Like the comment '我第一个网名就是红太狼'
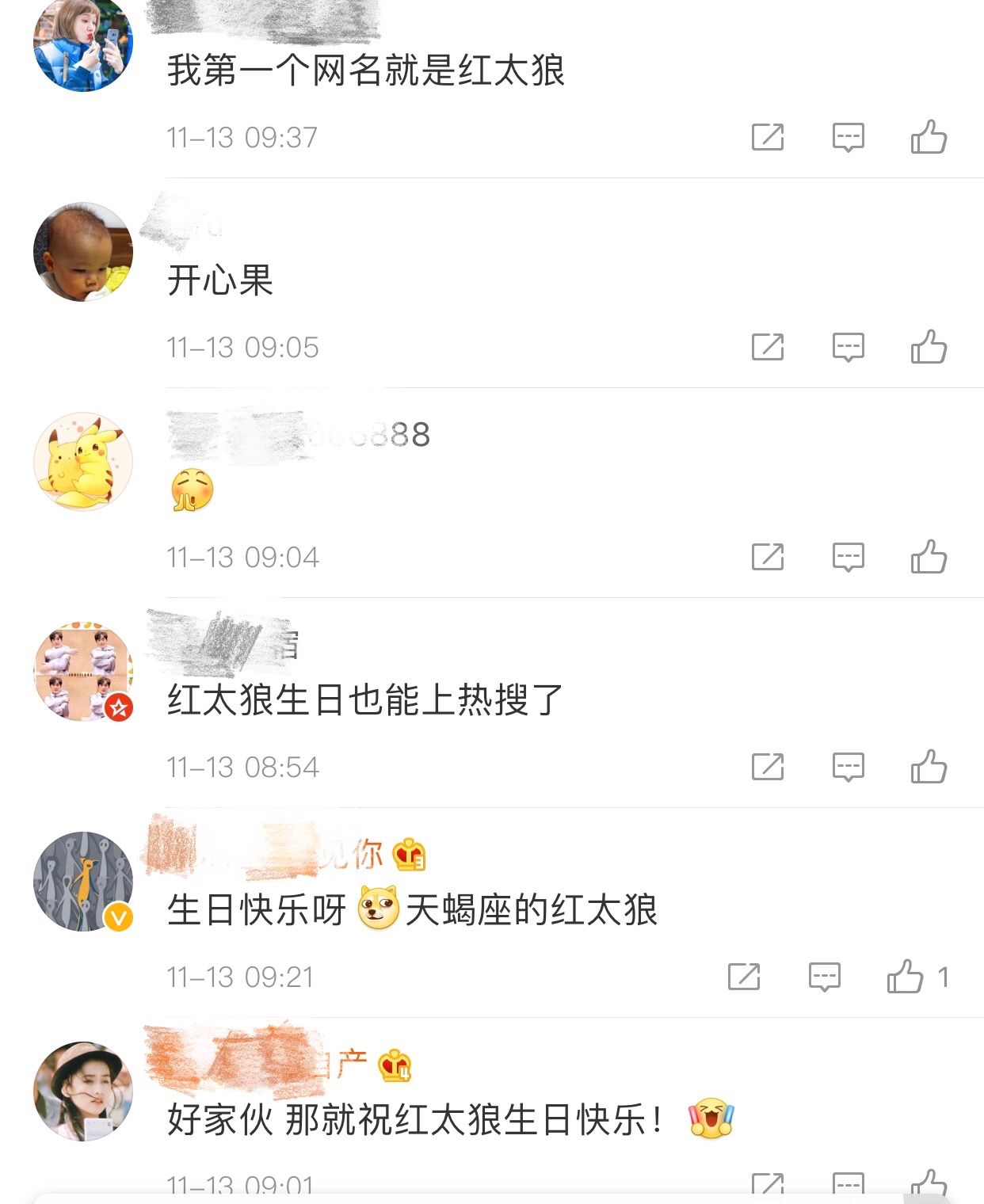 click(x=929, y=137)
